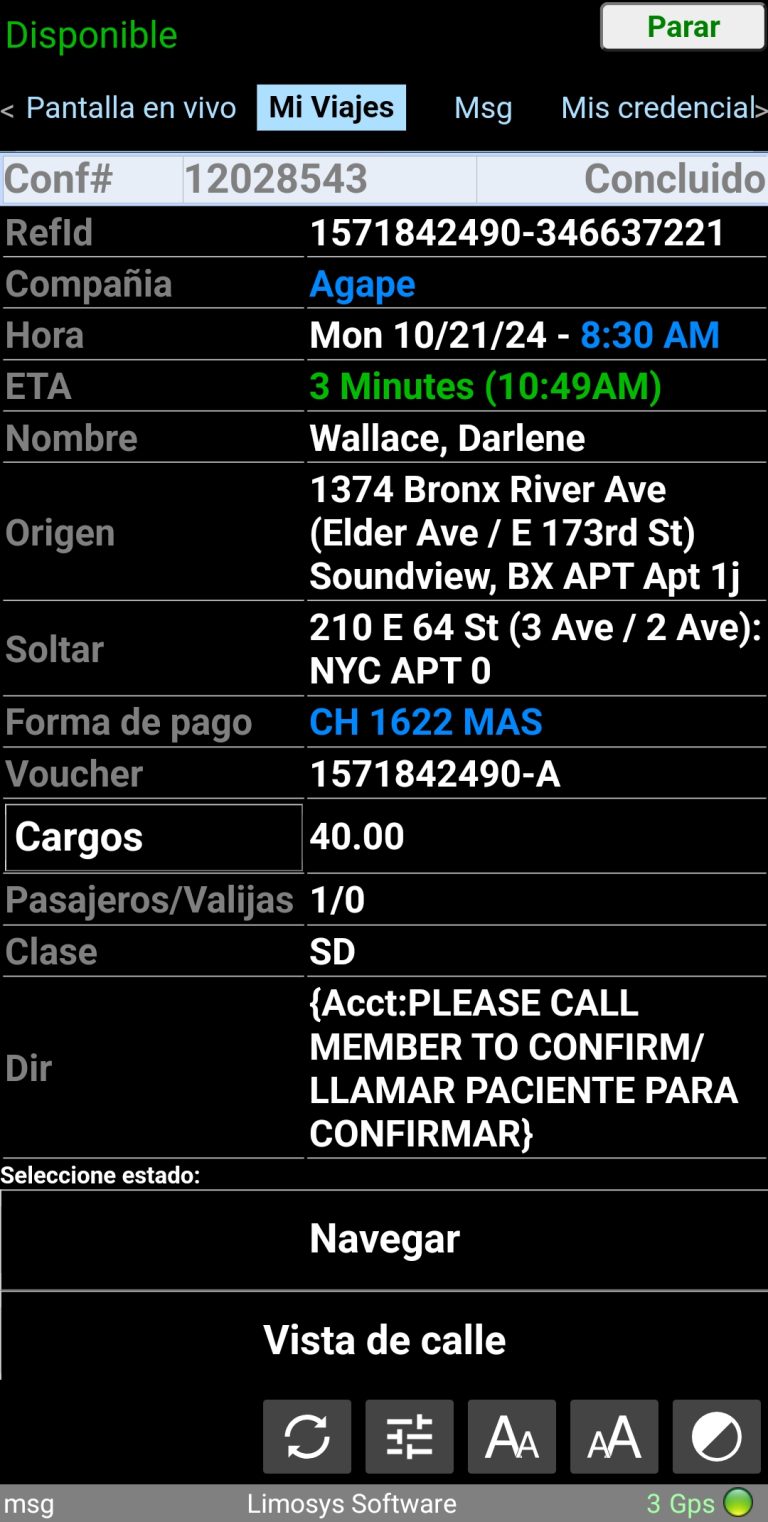
Task: Open msg in the bottom status bar
Action: click(29, 1503)
